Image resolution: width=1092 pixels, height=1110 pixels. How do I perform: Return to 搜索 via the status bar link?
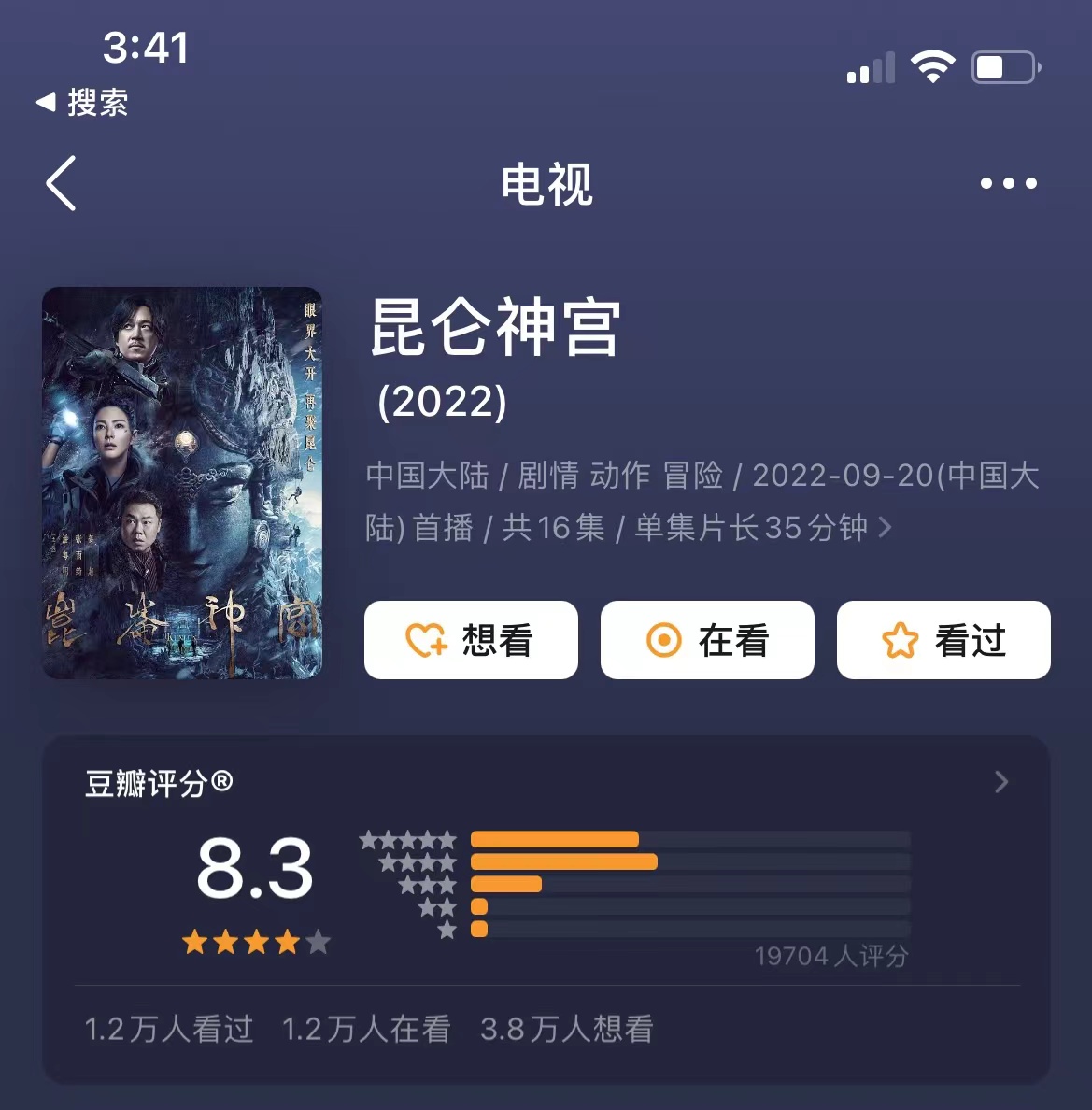(82, 103)
